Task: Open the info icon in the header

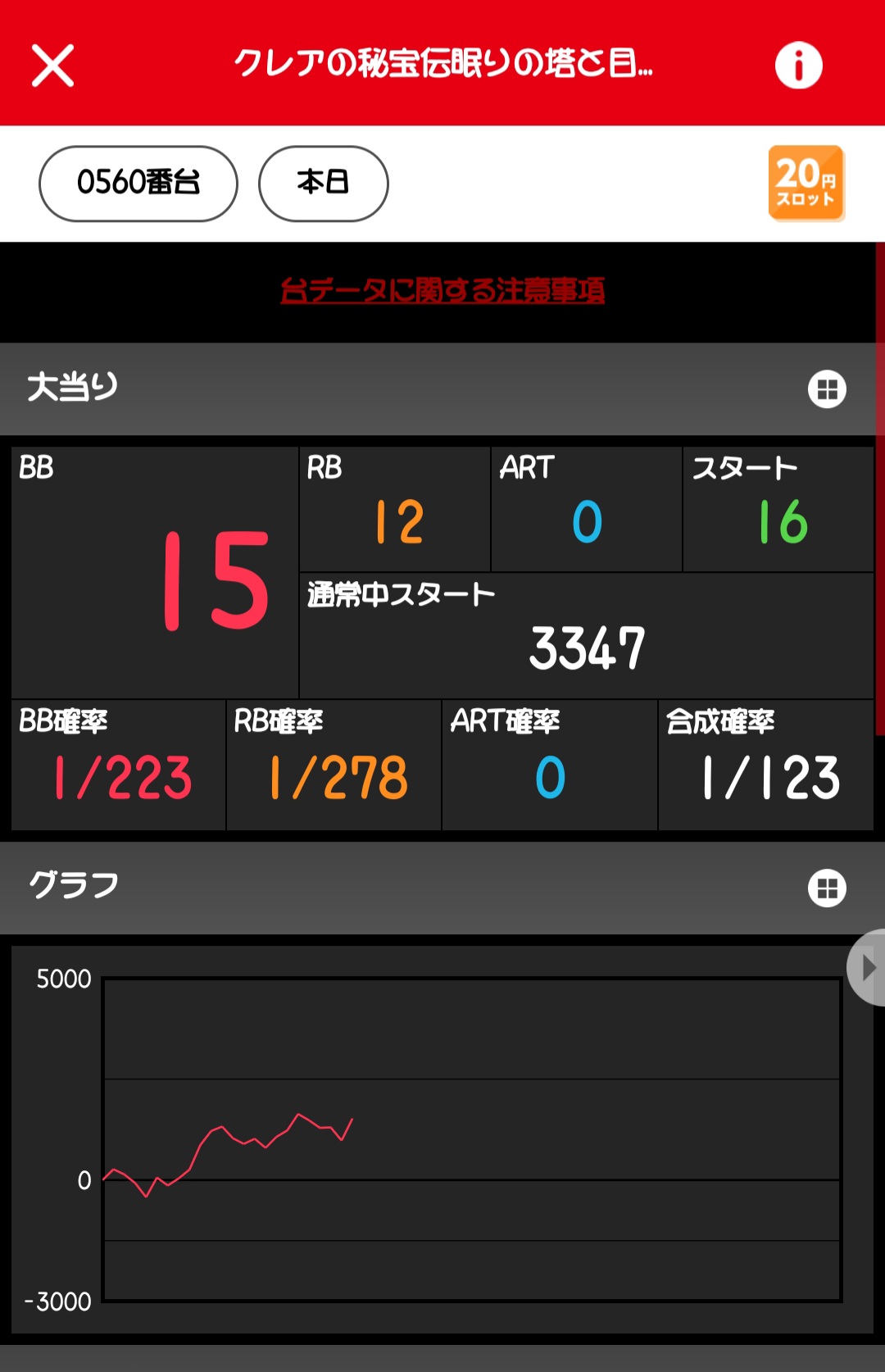Action: click(x=798, y=66)
